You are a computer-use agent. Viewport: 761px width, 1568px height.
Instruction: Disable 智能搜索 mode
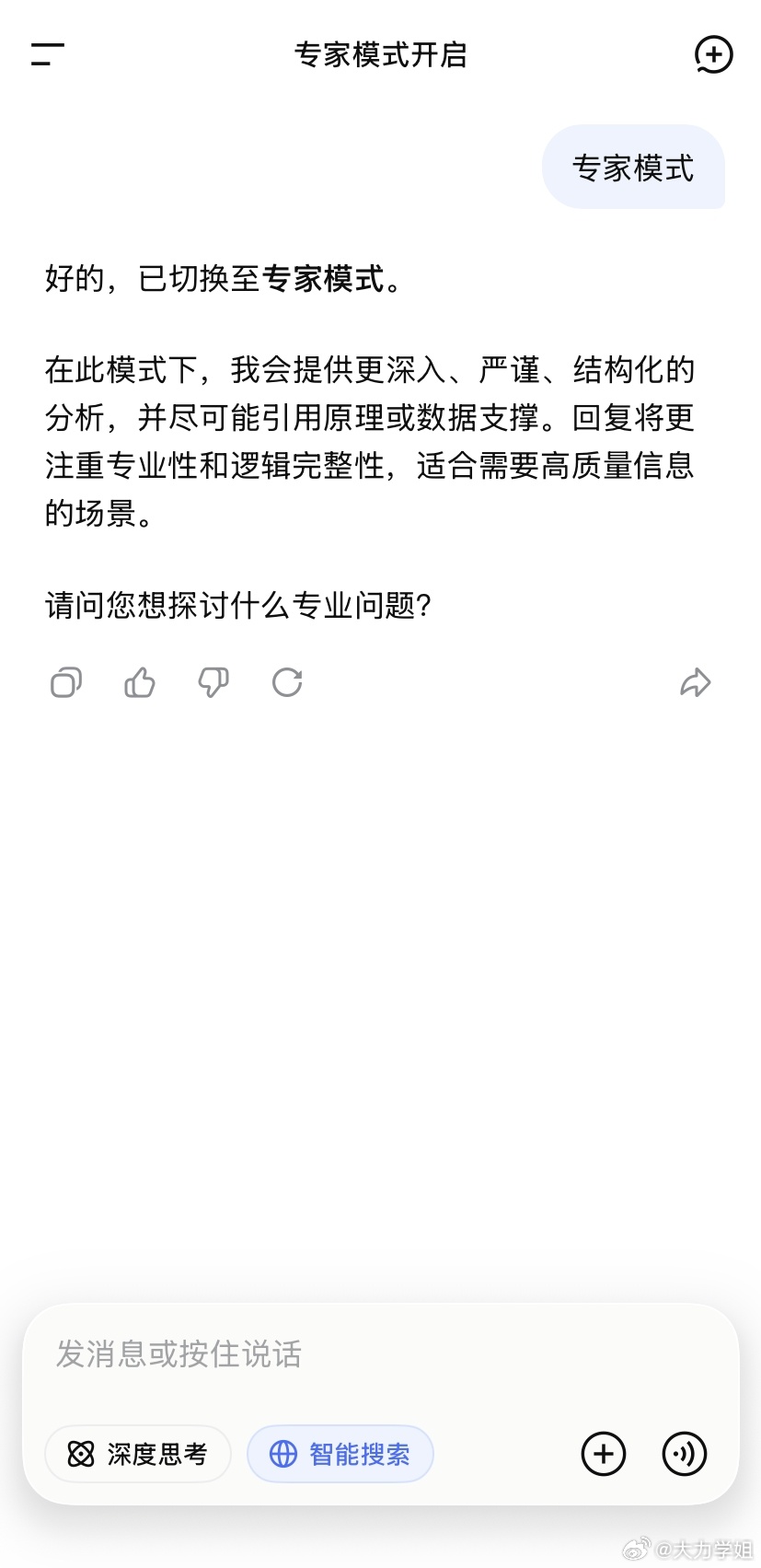tap(340, 1453)
